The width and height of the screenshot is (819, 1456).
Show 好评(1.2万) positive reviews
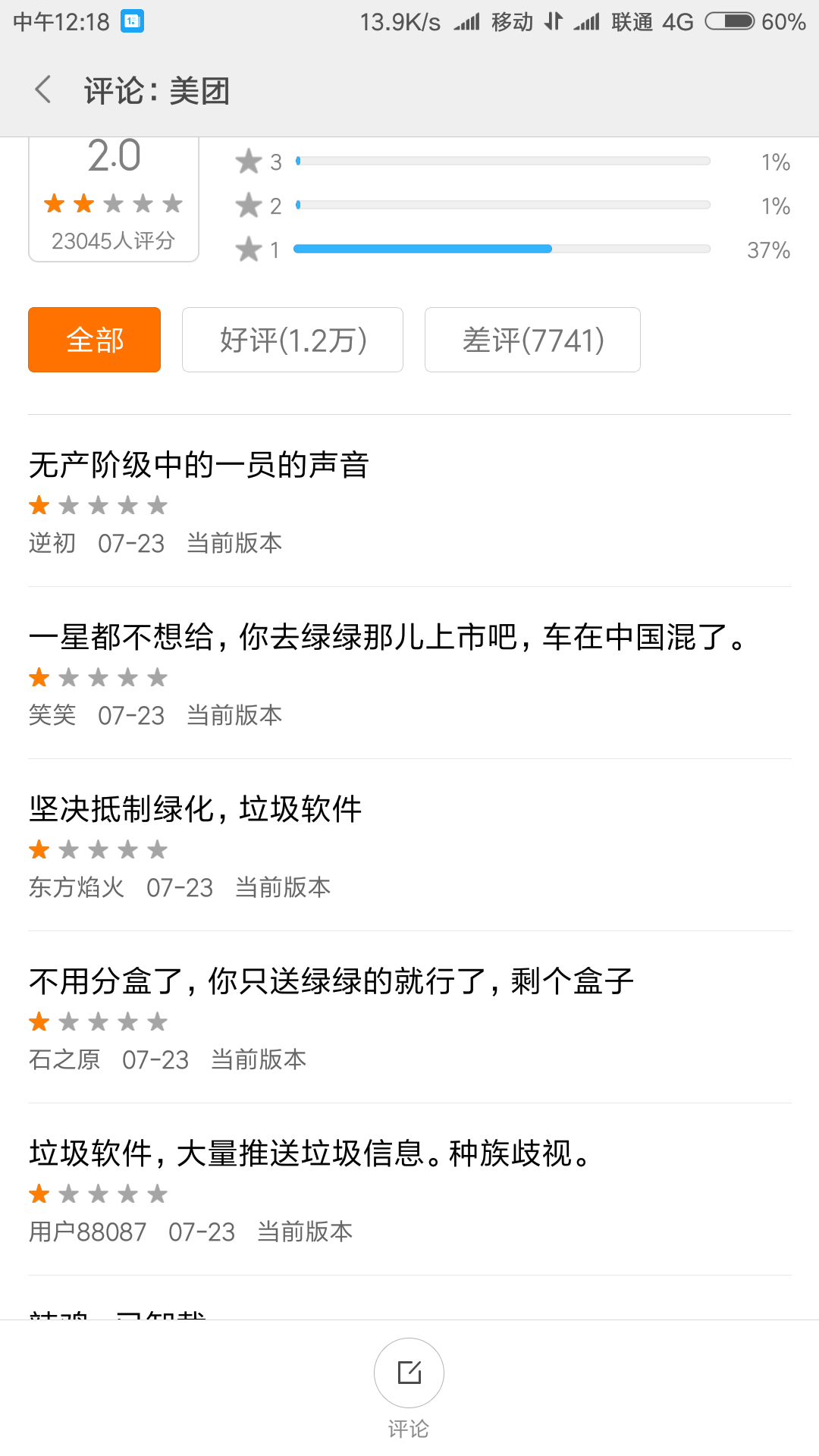[293, 340]
